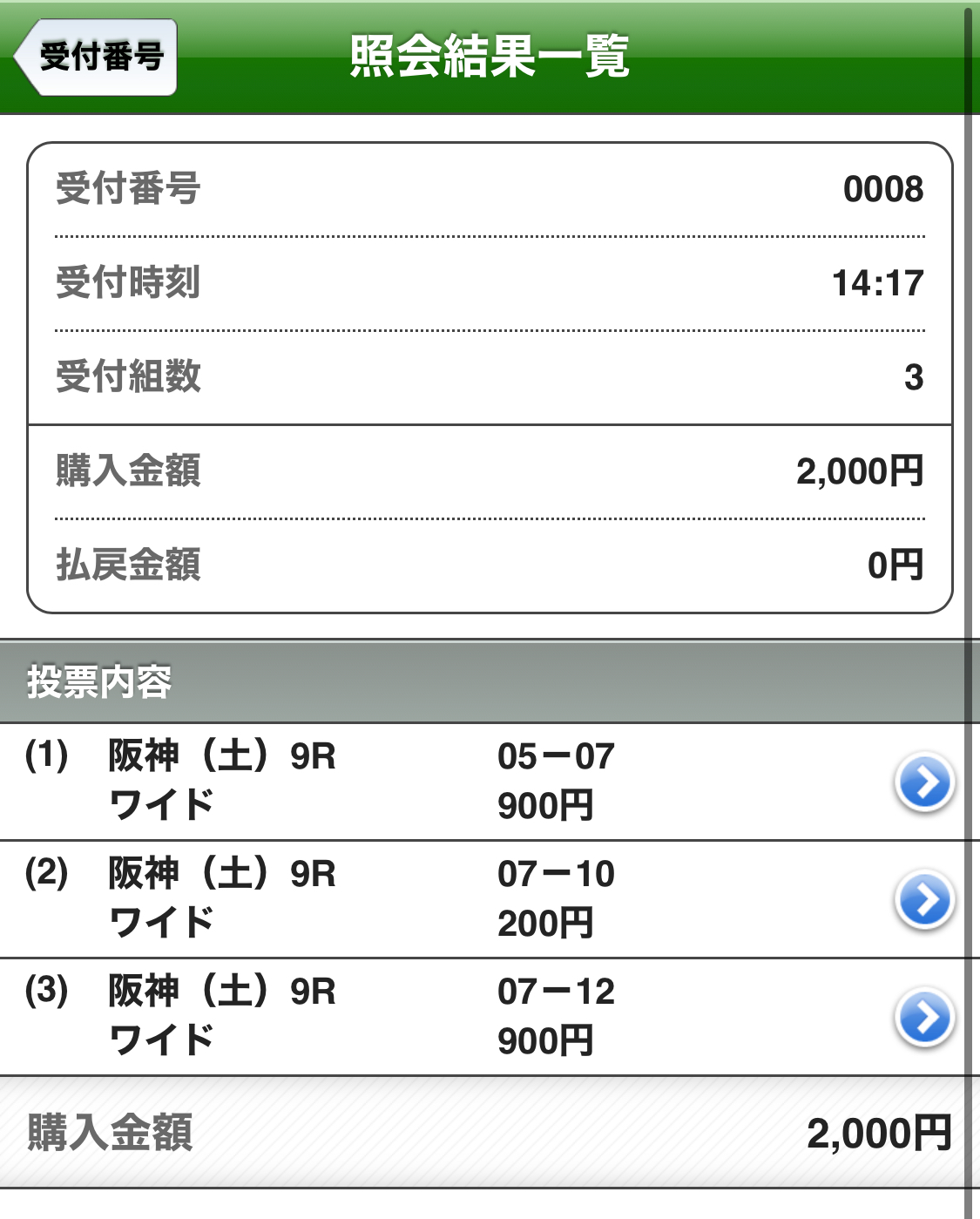Open bet details for ワイド 07-10
Image resolution: width=980 pixels, height=1219 pixels.
(x=924, y=899)
